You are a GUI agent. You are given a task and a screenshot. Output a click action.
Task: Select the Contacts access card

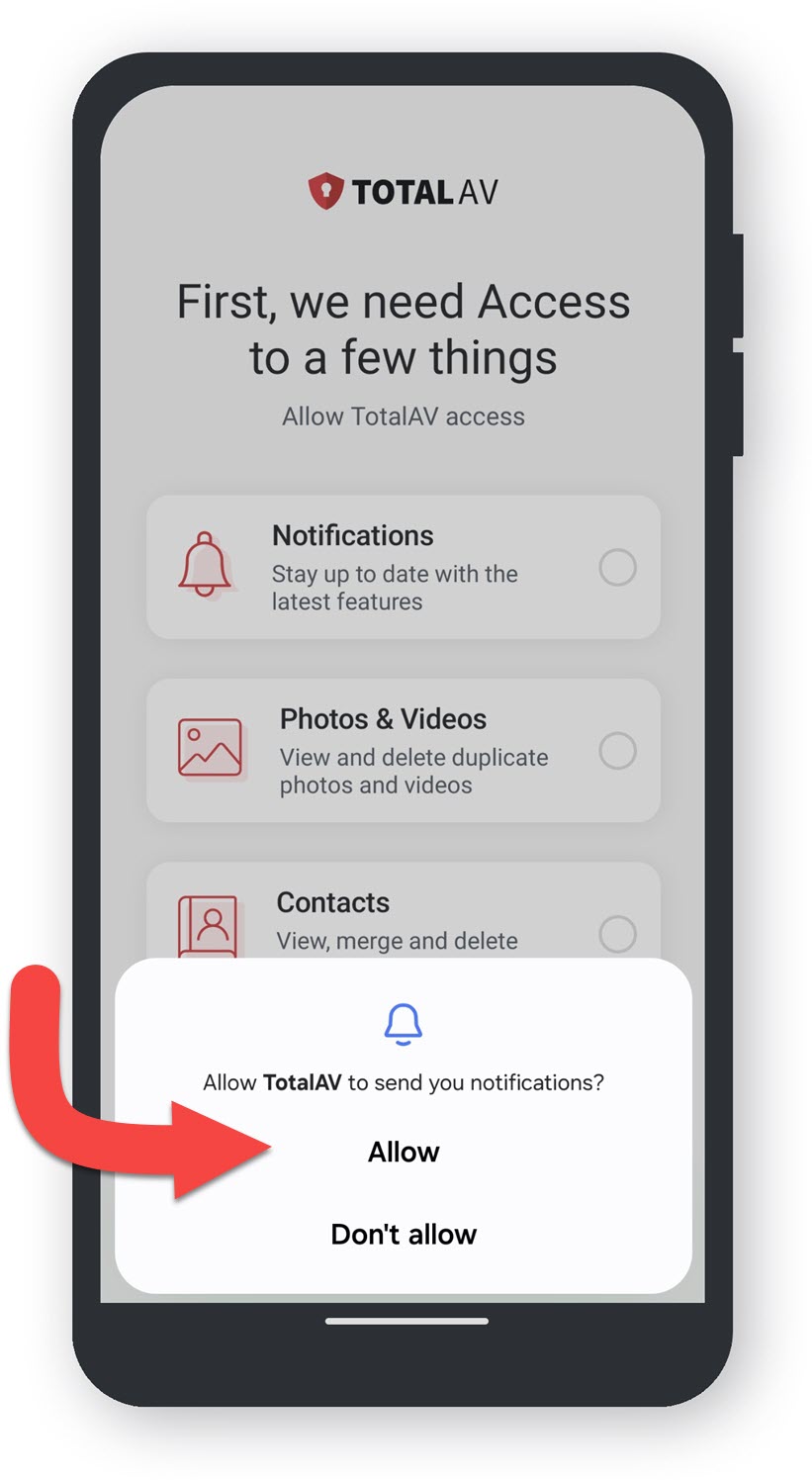click(404, 915)
